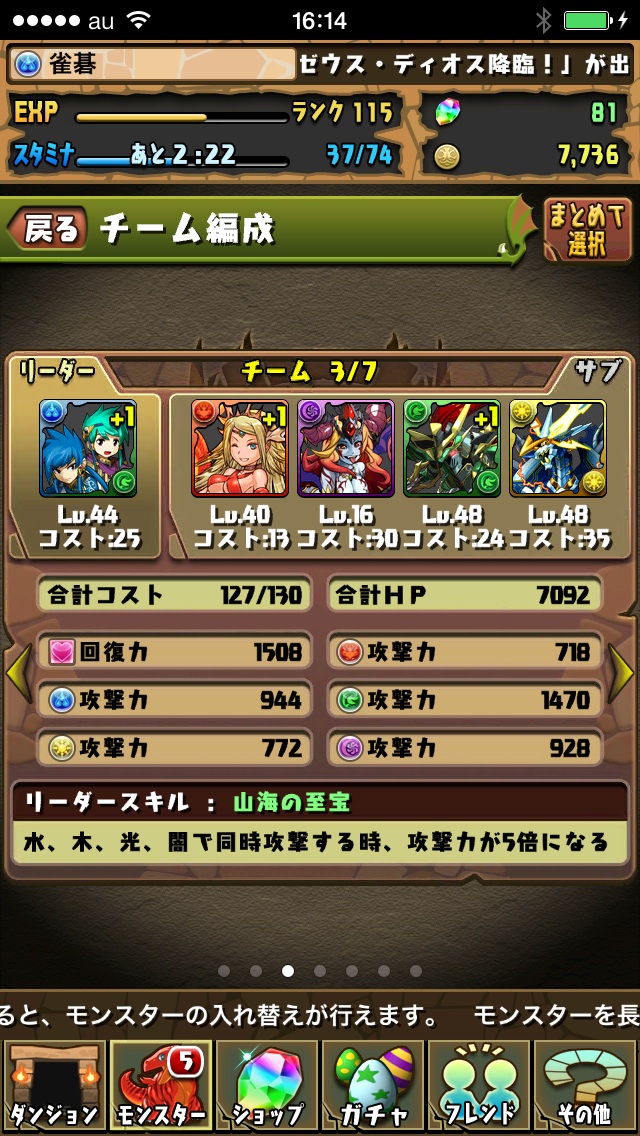The height and width of the screenshot is (1136, 640).
Task: Go to the ガチャ tab
Action: pos(372,1086)
